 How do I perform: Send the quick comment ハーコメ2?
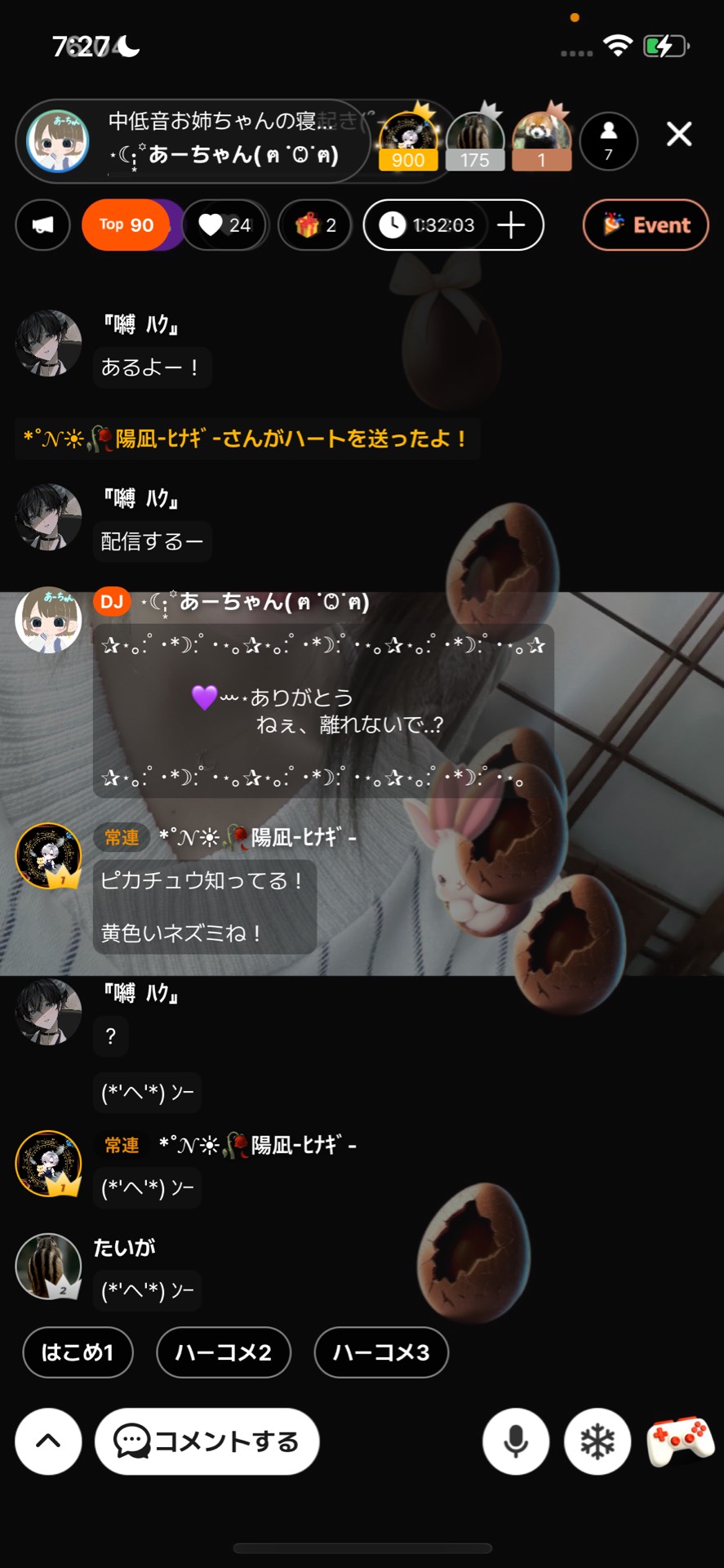(223, 1352)
